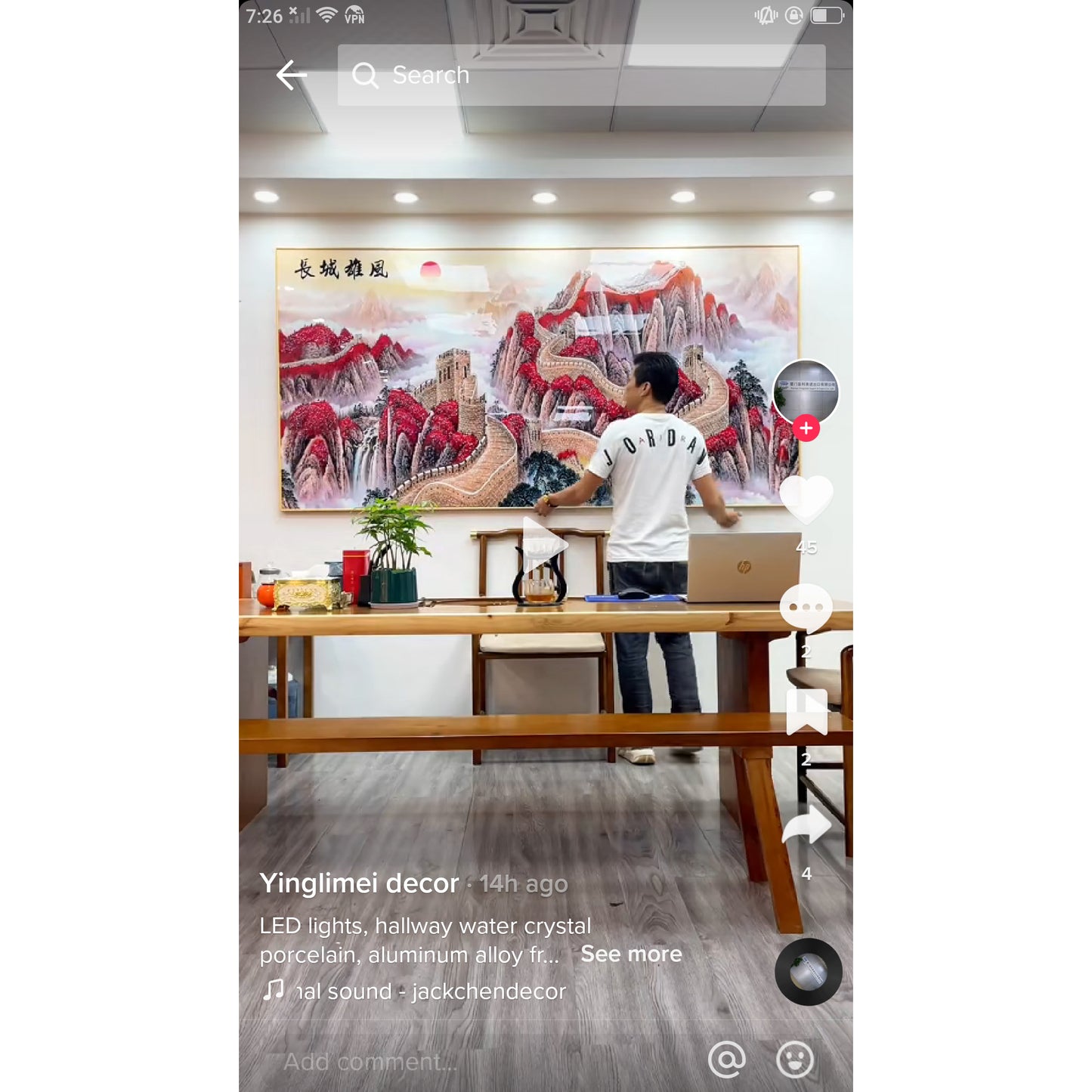This screenshot has height=1092, width=1092.
Task: Go back using the arrow icon
Action: tap(291, 75)
